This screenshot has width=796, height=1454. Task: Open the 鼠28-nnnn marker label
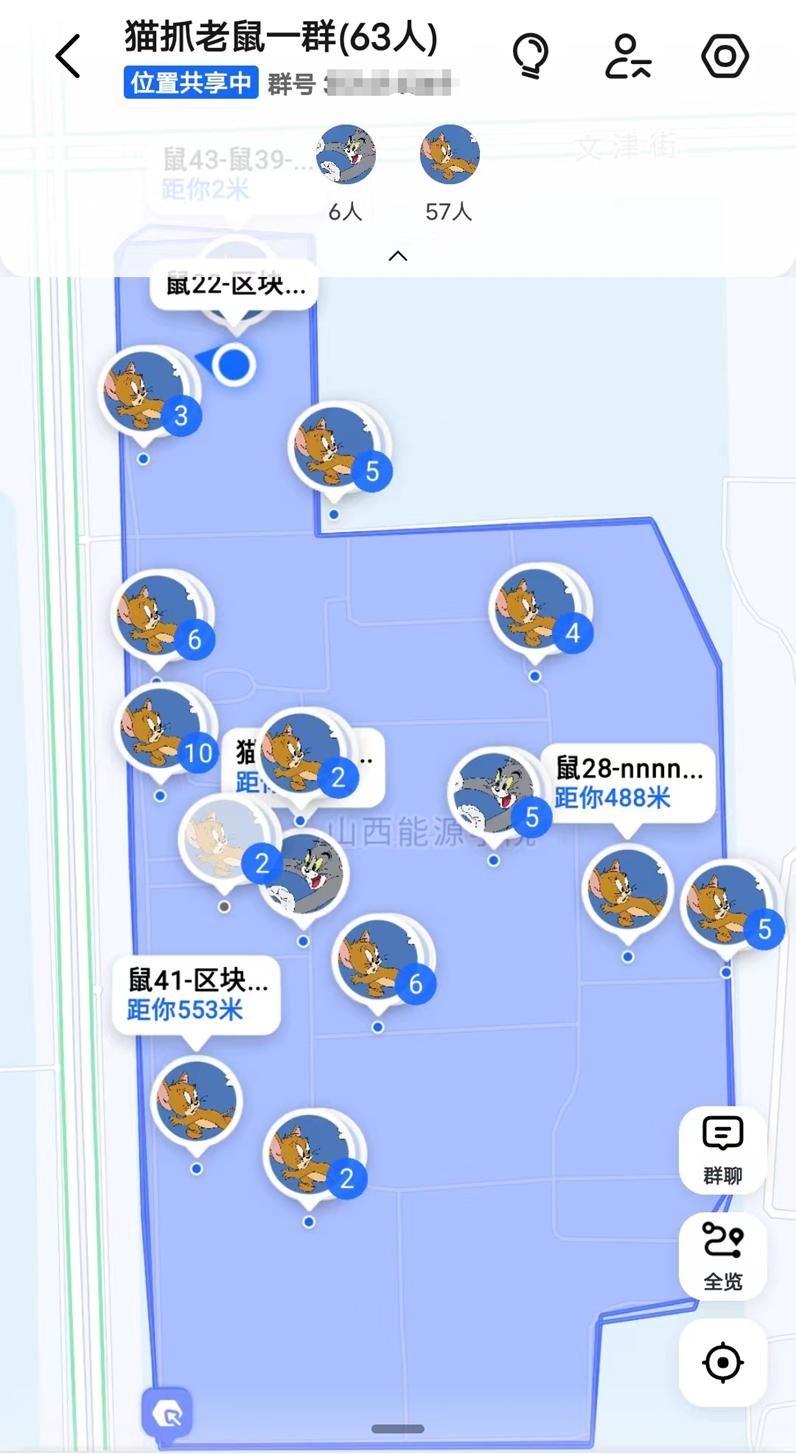click(x=629, y=782)
